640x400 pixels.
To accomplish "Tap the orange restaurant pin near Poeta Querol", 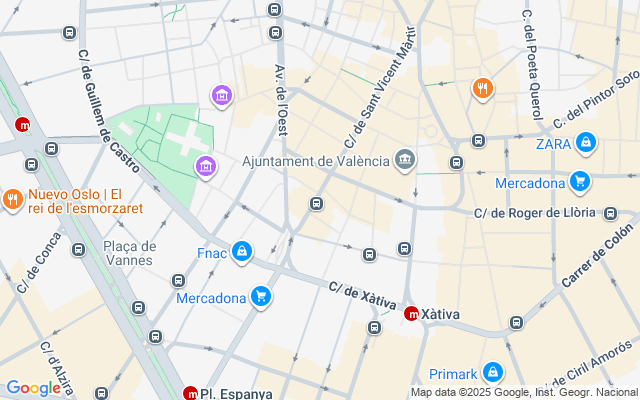I will [482, 89].
